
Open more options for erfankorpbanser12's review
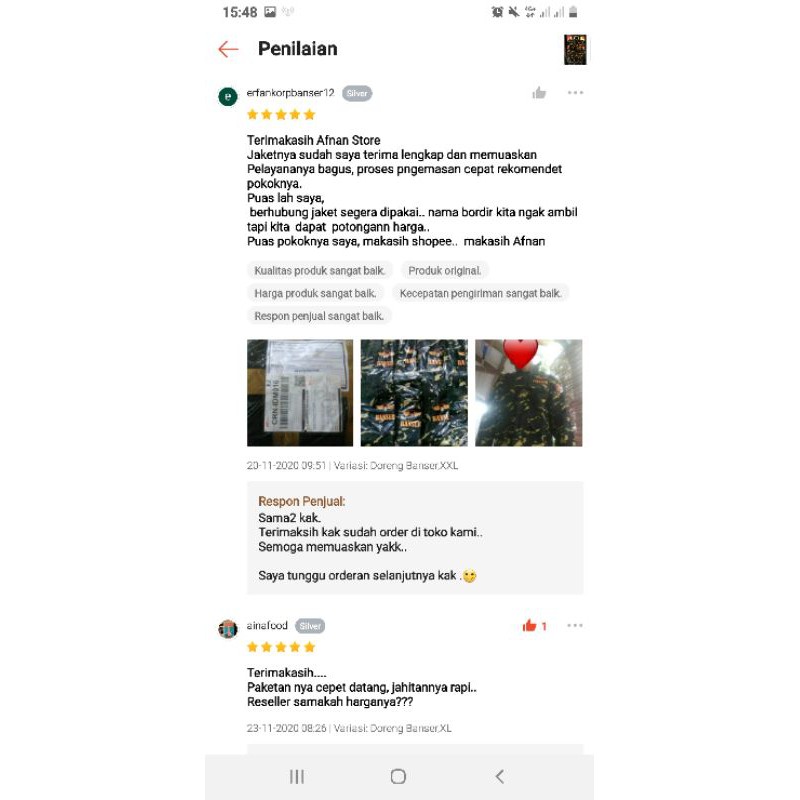(575, 93)
